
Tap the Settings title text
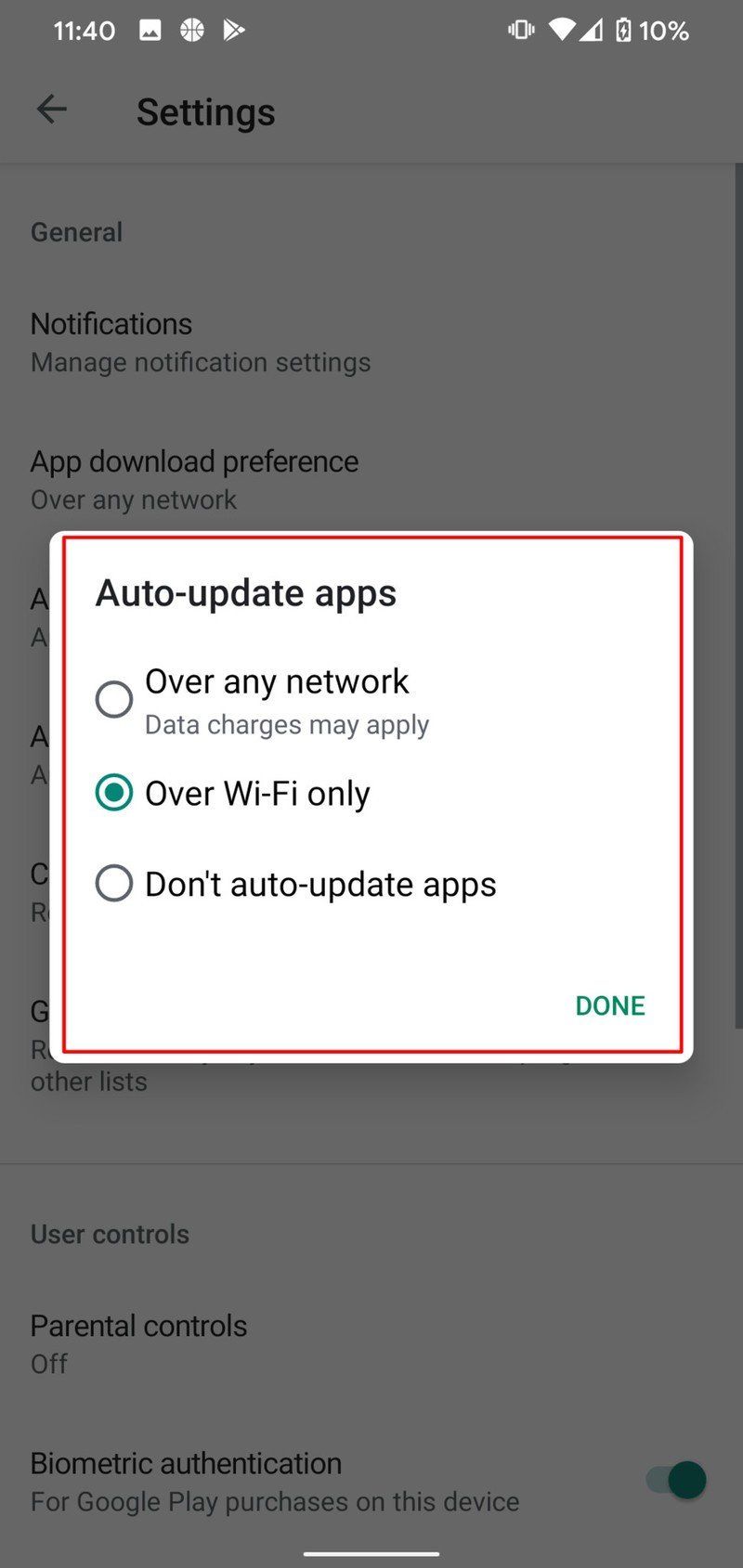click(x=206, y=111)
